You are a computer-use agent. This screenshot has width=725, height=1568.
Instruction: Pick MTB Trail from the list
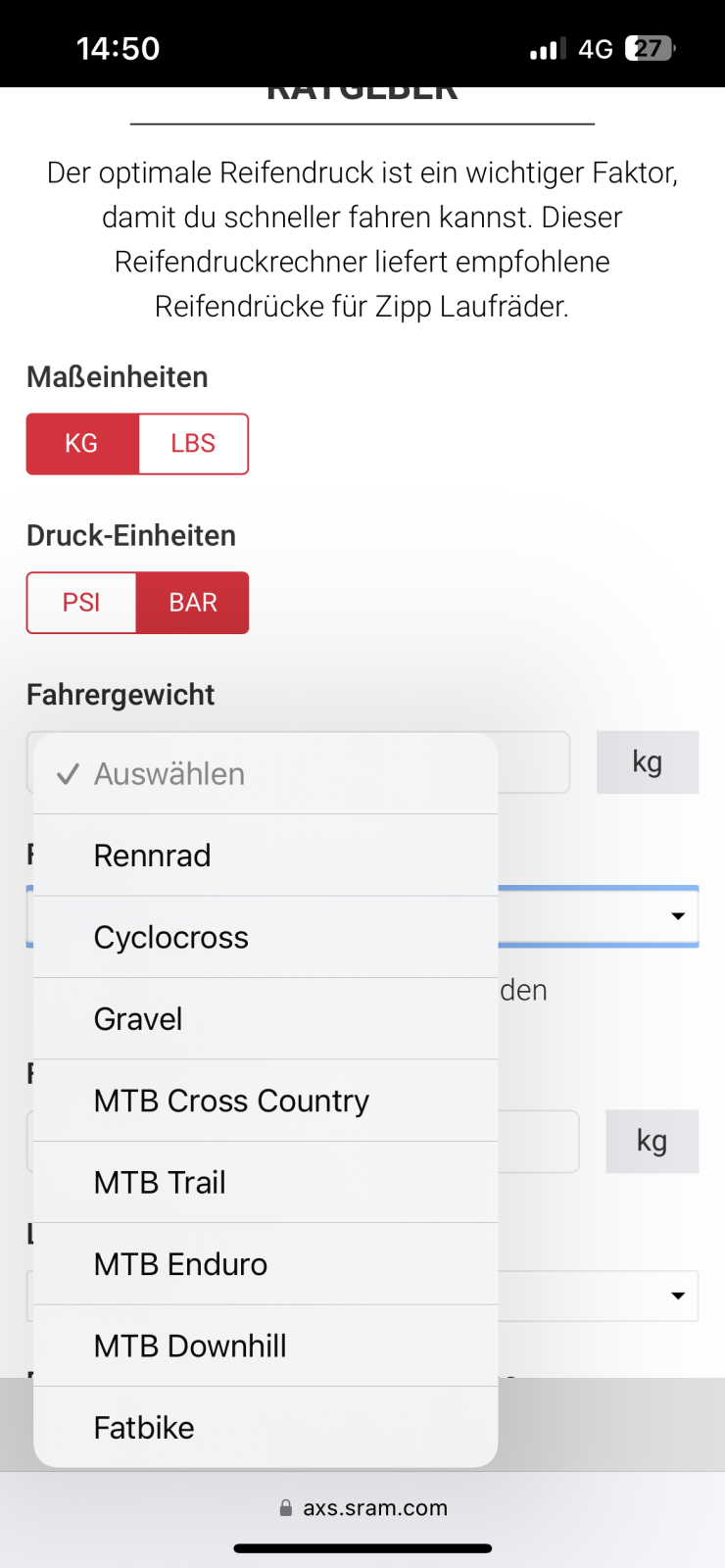pos(266,1183)
